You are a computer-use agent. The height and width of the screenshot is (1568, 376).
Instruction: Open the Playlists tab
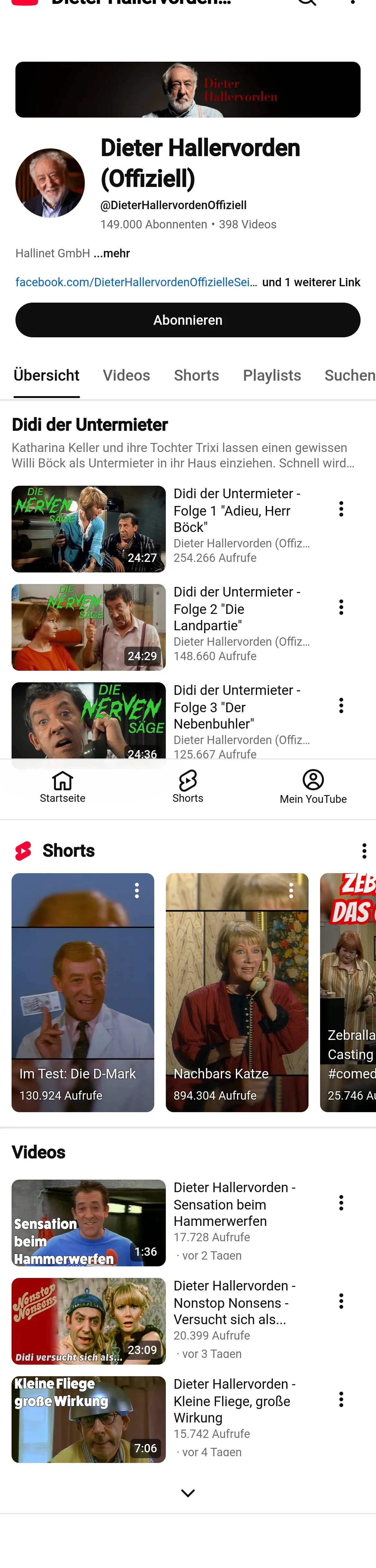(272, 376)
